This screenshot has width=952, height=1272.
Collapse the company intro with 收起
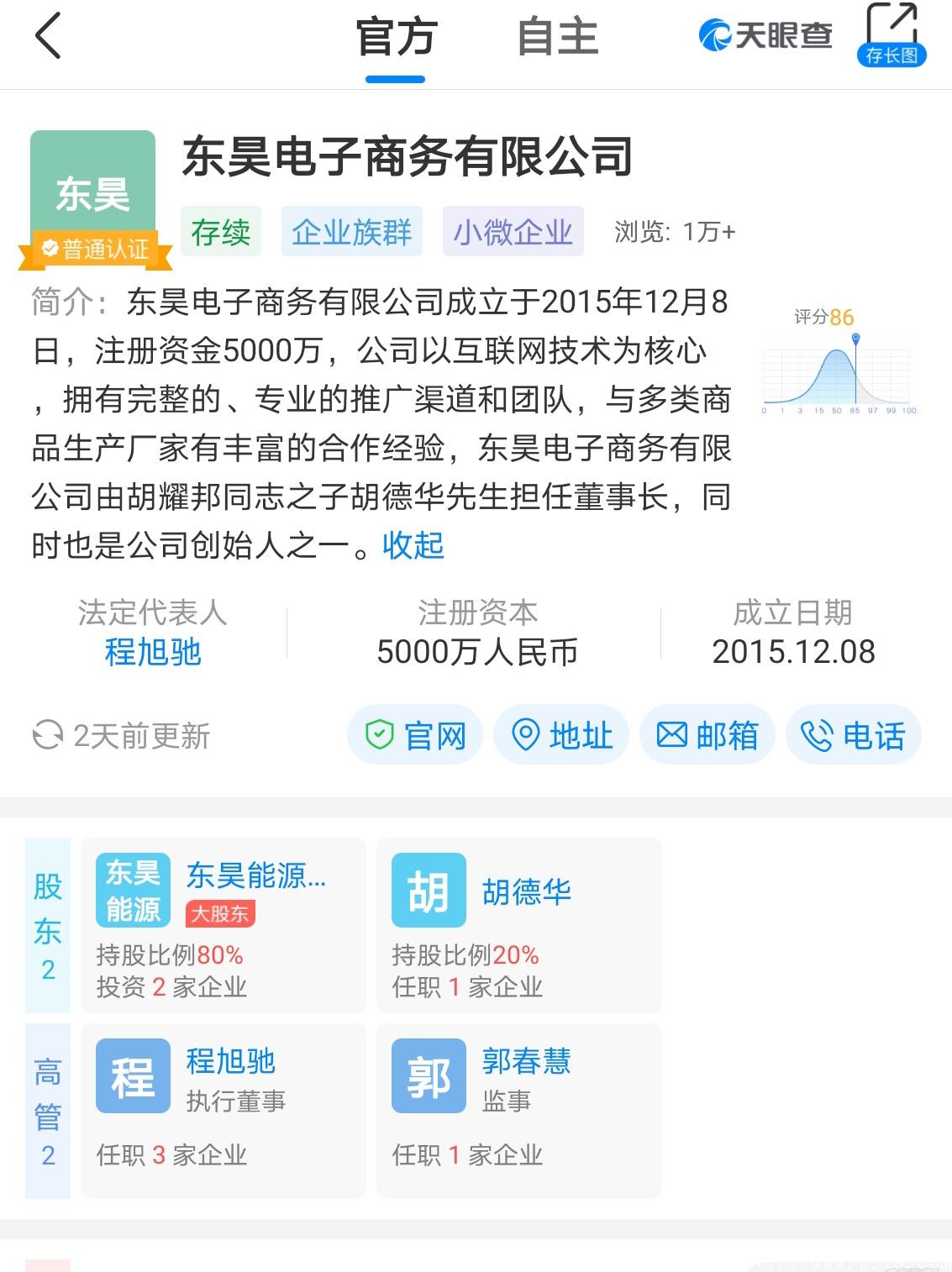[413, 545]
